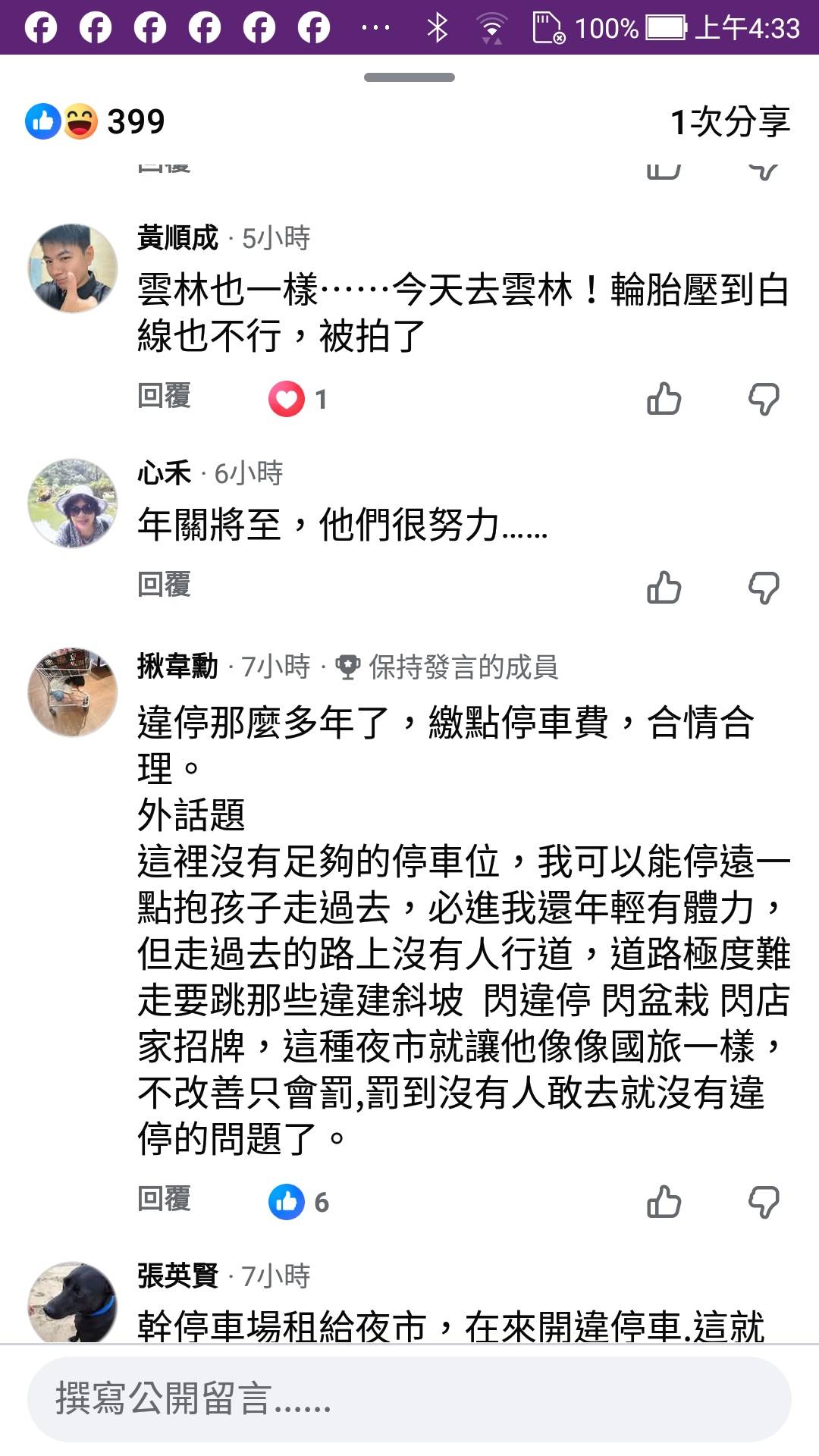
Task: Upvote 黃順成's comment about 雲林
Action: 664,399
